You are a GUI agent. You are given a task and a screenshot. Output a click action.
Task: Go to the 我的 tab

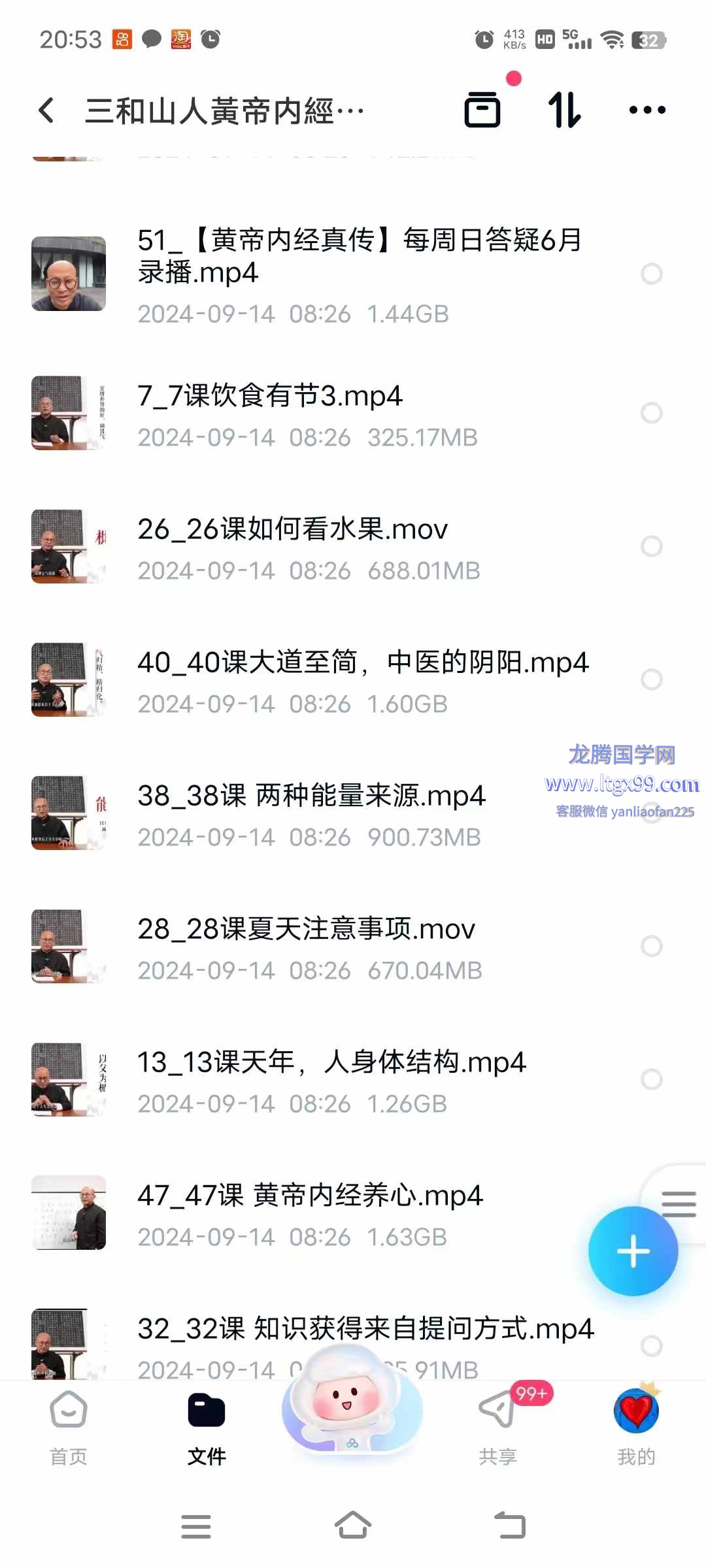pyautogui.click(x=636, y=1428)
